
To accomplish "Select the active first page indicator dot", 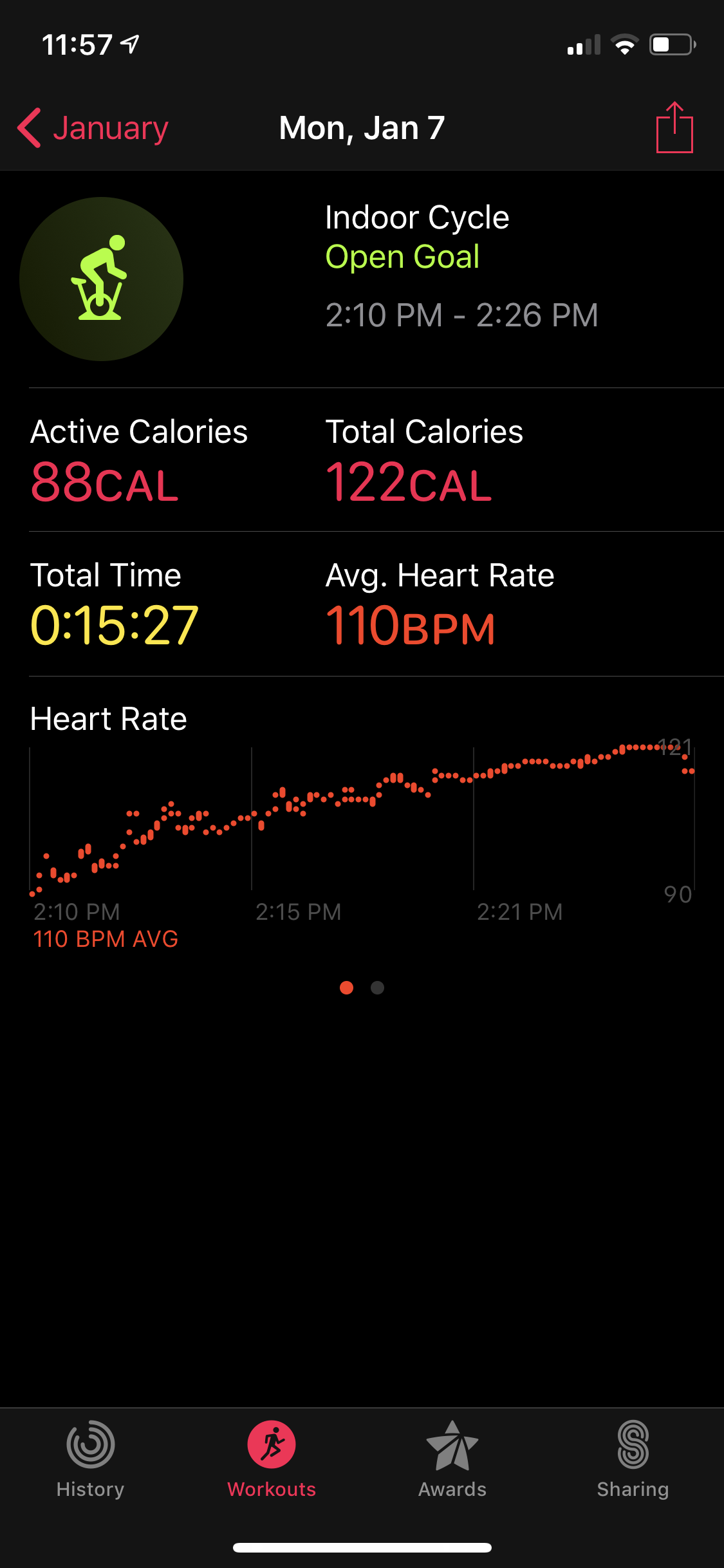I will coord(347,988).
